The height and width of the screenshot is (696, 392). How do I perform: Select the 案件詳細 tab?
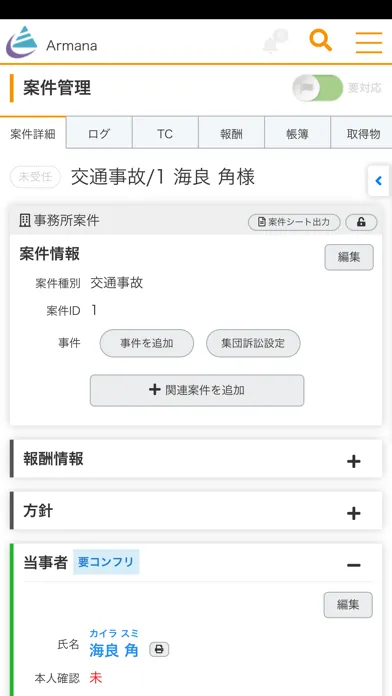point(33,133)
